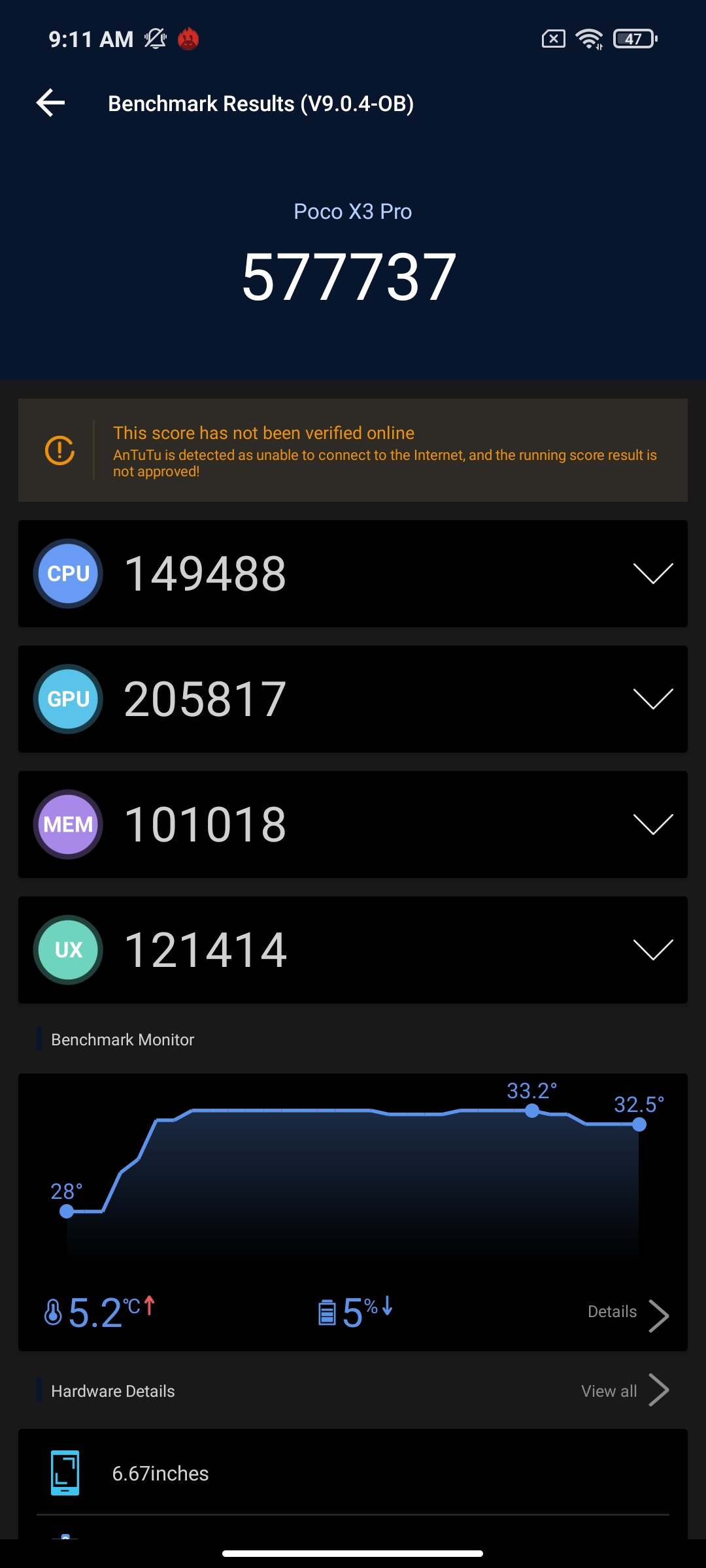Screen dimensions: 706x1568
Task: Expand the UX score section
Action: (652, 950)
